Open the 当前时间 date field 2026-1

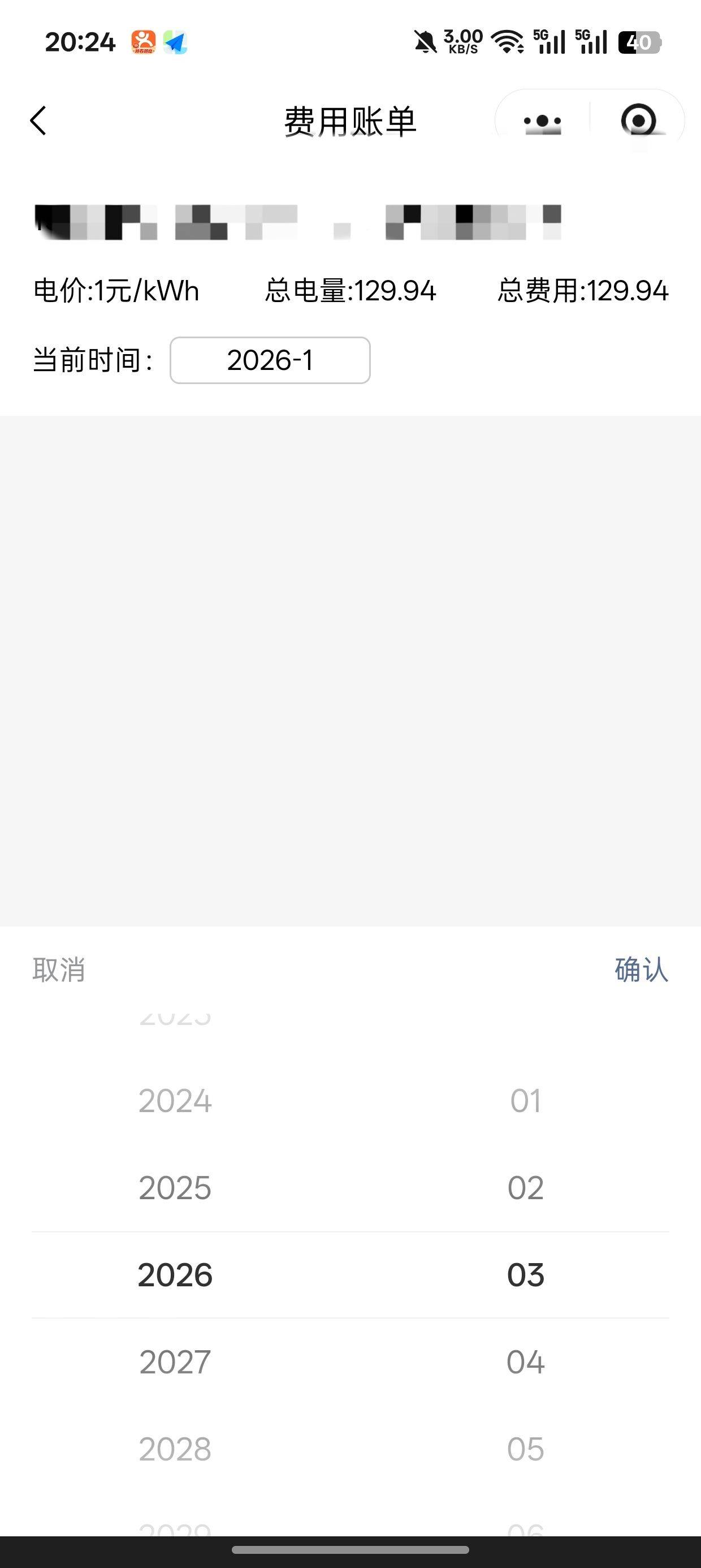270,360
